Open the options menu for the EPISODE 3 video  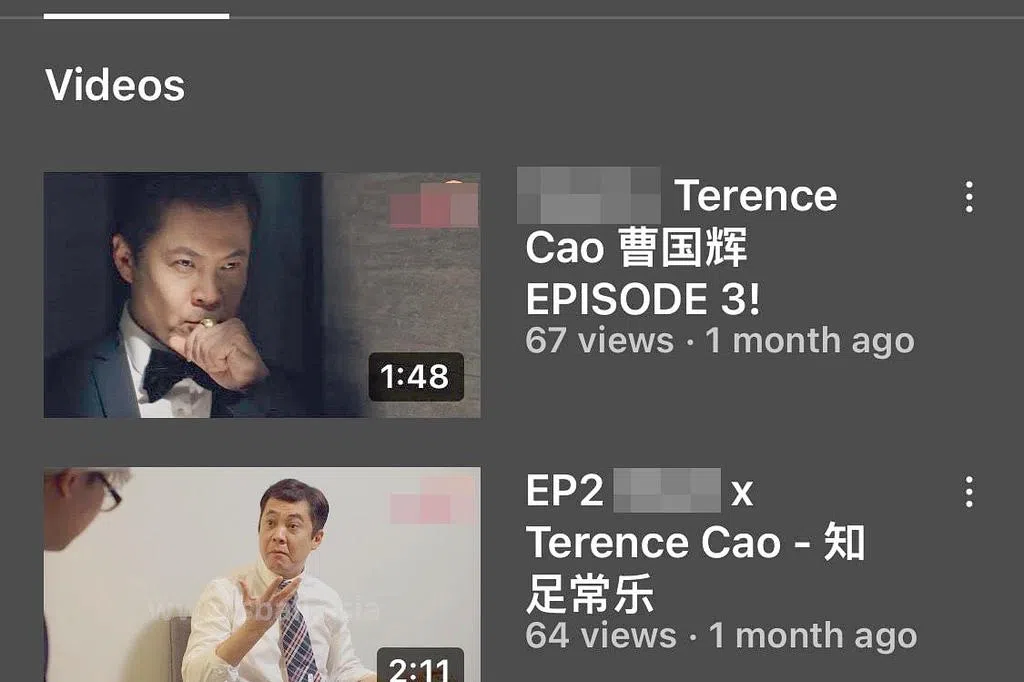pos(968,197)
